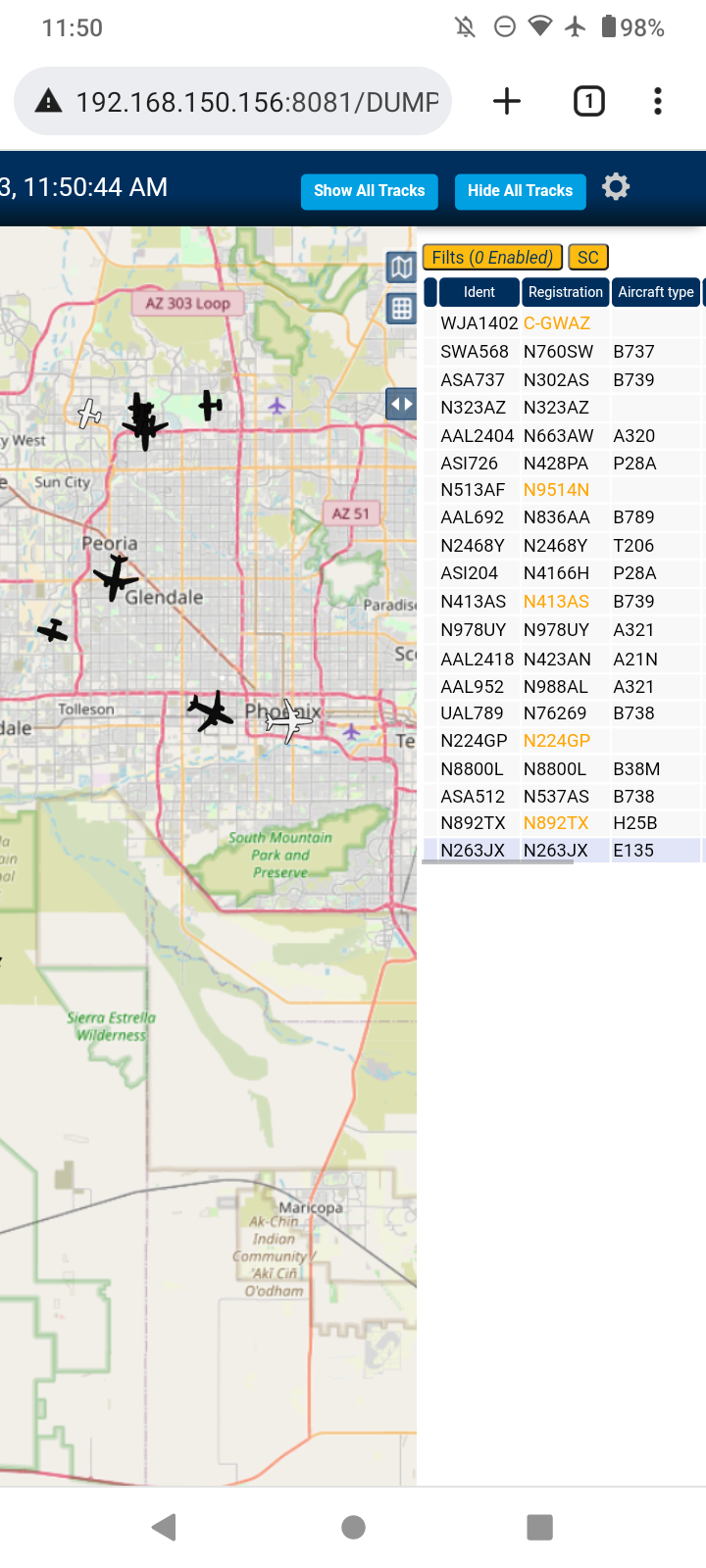Open the settings gear
The width and height of the screenshot is (706, 1568).
(x=616, y=186)
